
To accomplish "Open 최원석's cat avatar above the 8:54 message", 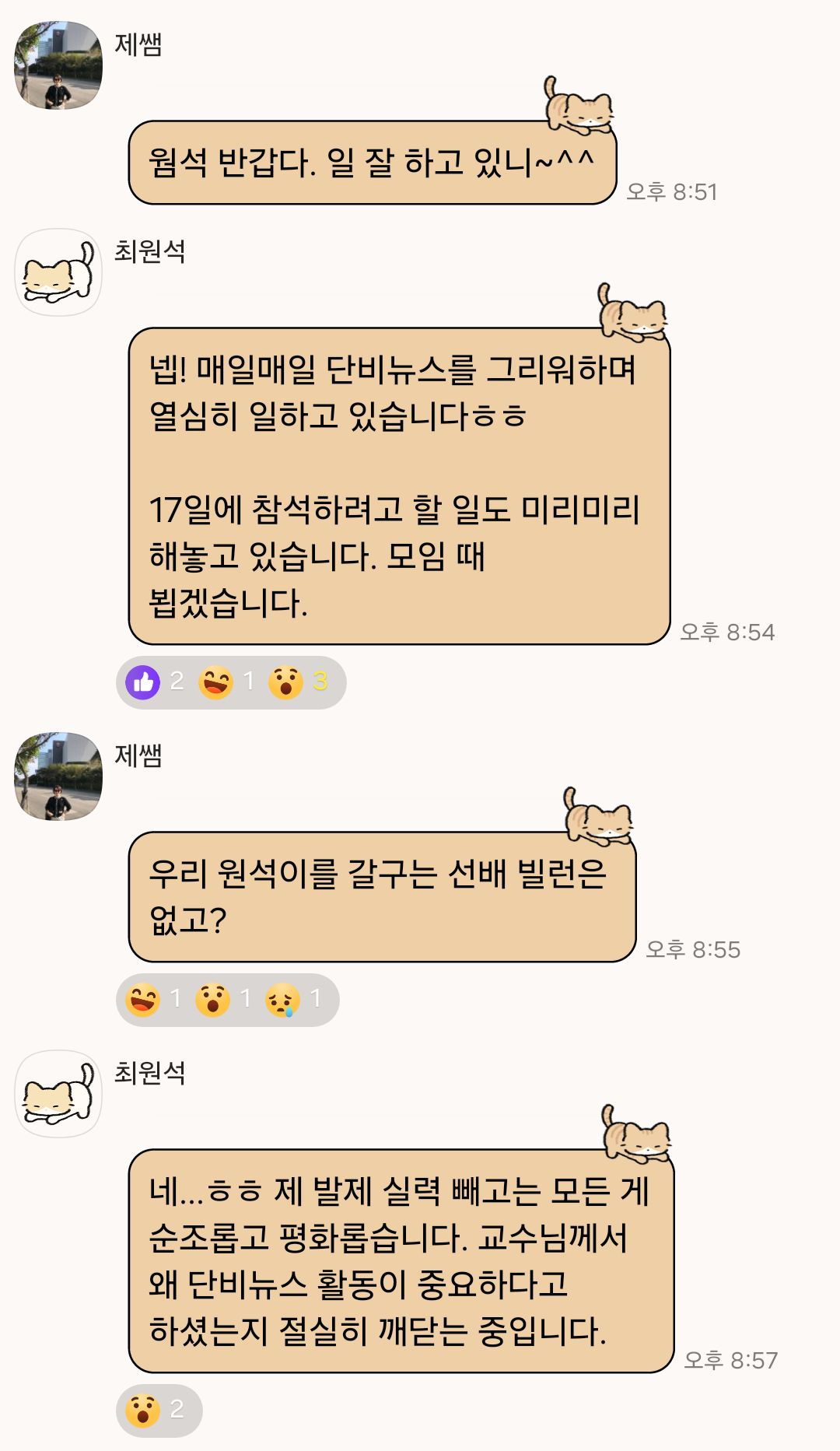I will pos(58,272).
